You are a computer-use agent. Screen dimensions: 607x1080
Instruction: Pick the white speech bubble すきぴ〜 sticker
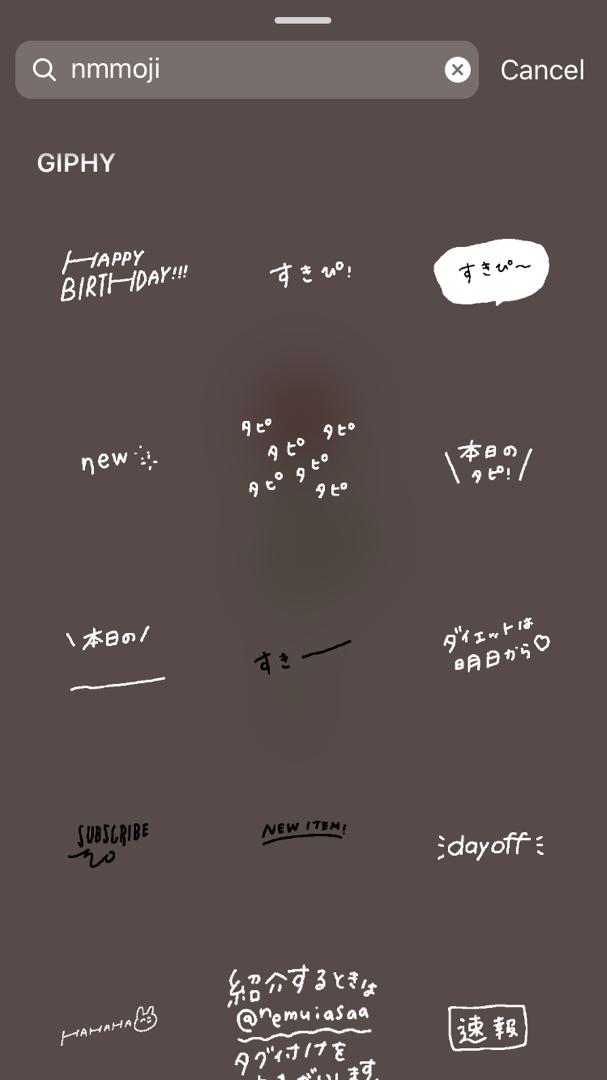pyautogui.click(x=491, y=271)
